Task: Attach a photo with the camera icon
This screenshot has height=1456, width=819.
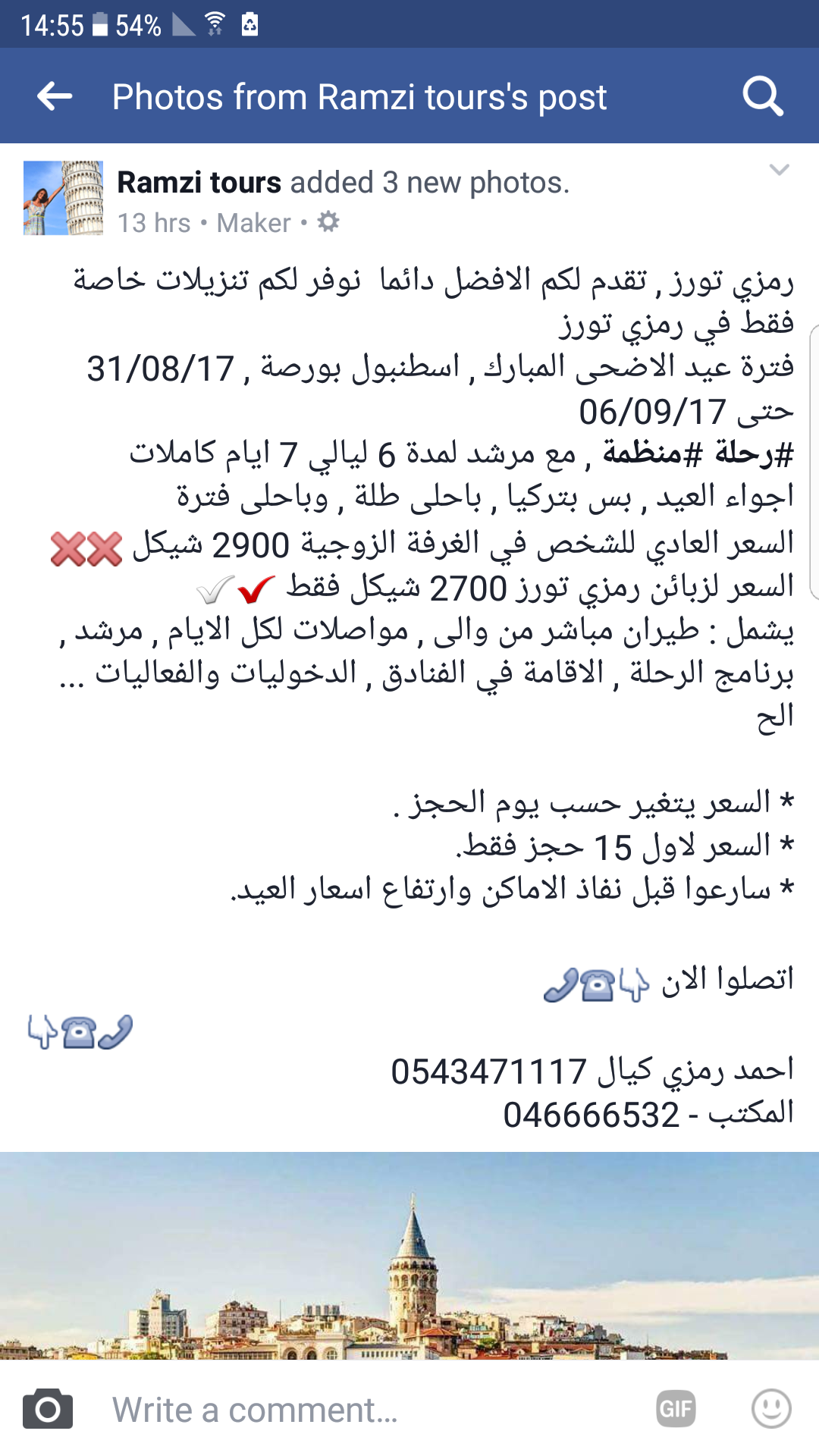Action: click(x=48, y=1410)
